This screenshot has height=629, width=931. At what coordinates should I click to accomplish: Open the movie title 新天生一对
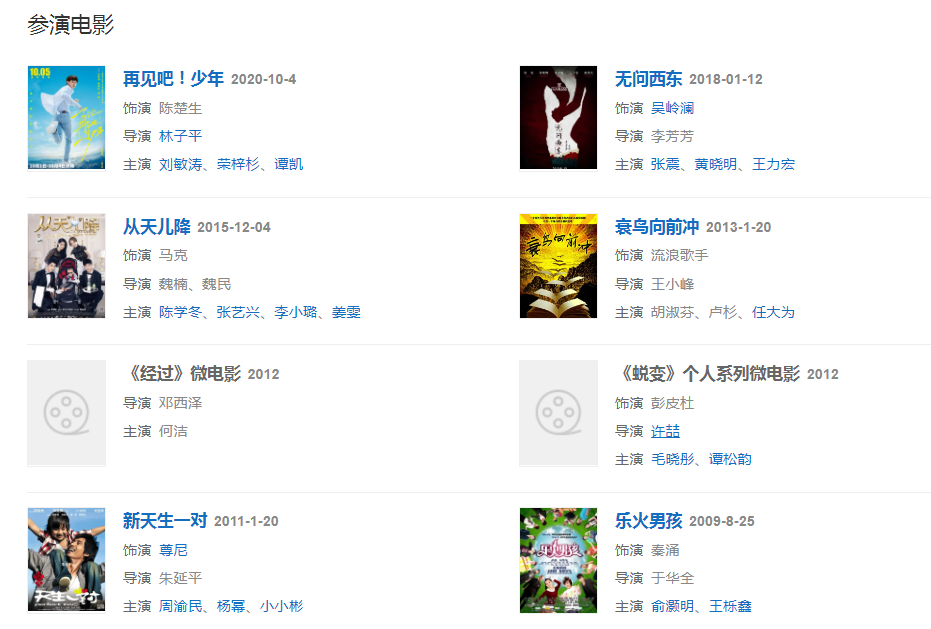(x=164, y=520)
